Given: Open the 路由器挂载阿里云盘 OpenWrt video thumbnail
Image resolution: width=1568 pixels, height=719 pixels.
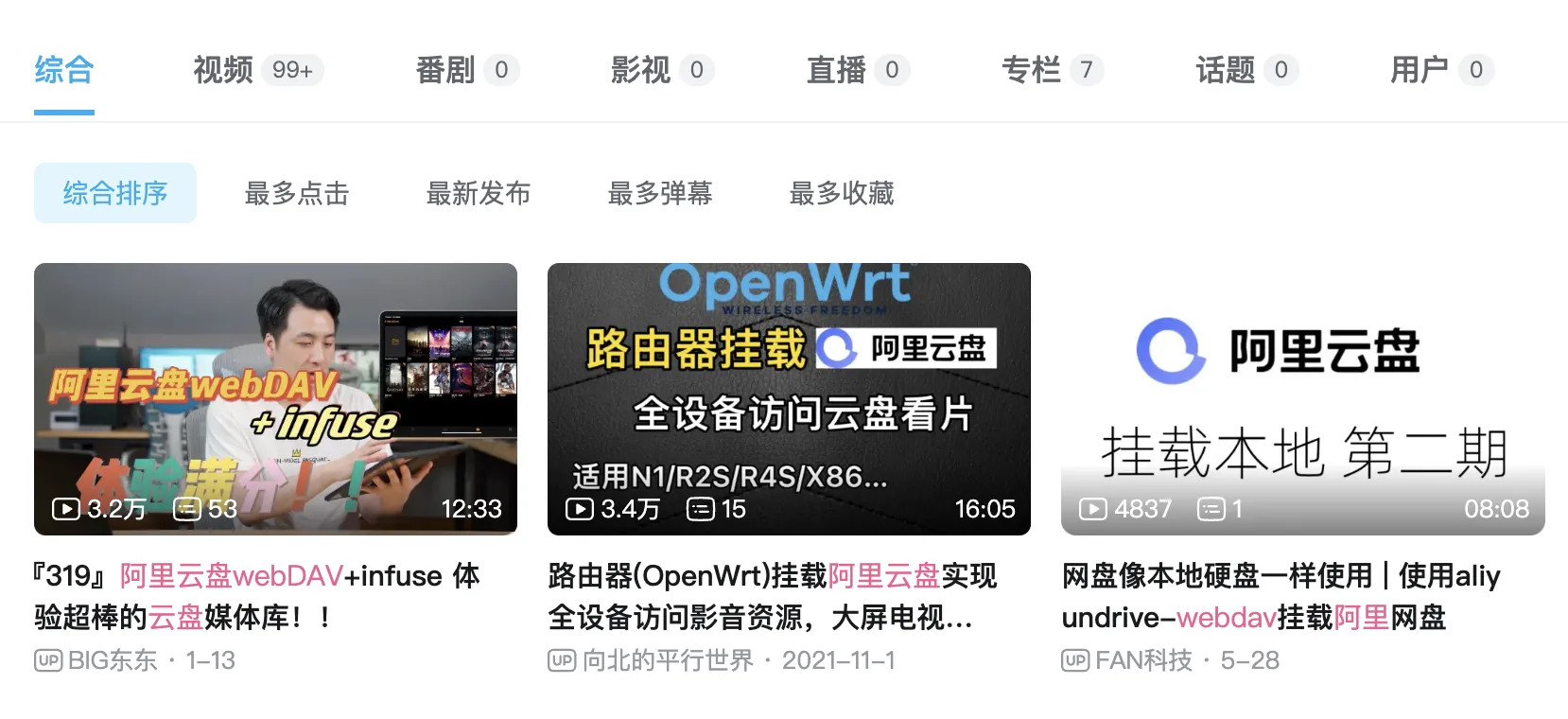Looking at the screenshot, I should click(x=789, y=398).
